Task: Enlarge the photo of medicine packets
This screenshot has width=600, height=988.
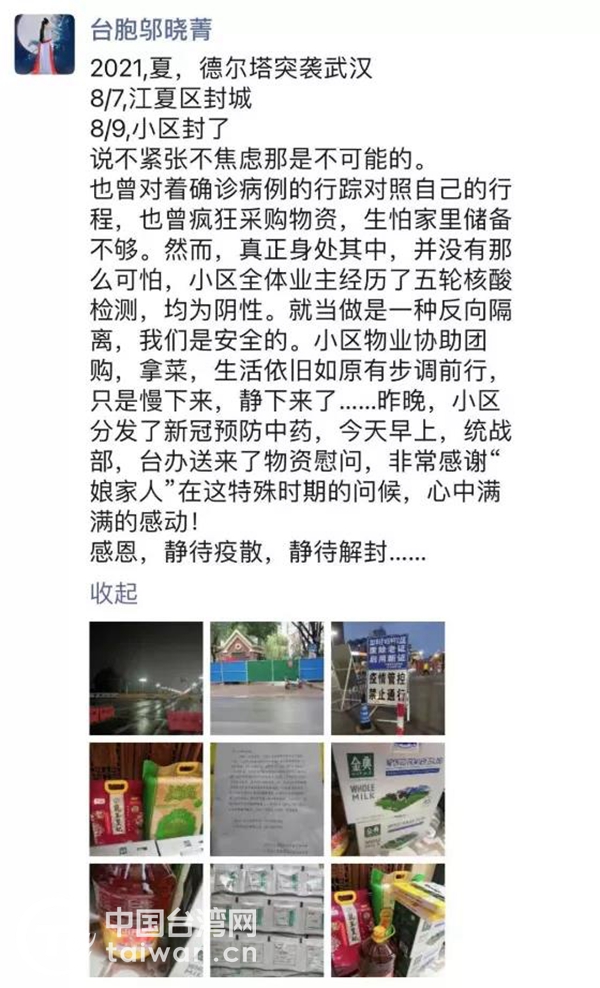Action: point(266,920)
